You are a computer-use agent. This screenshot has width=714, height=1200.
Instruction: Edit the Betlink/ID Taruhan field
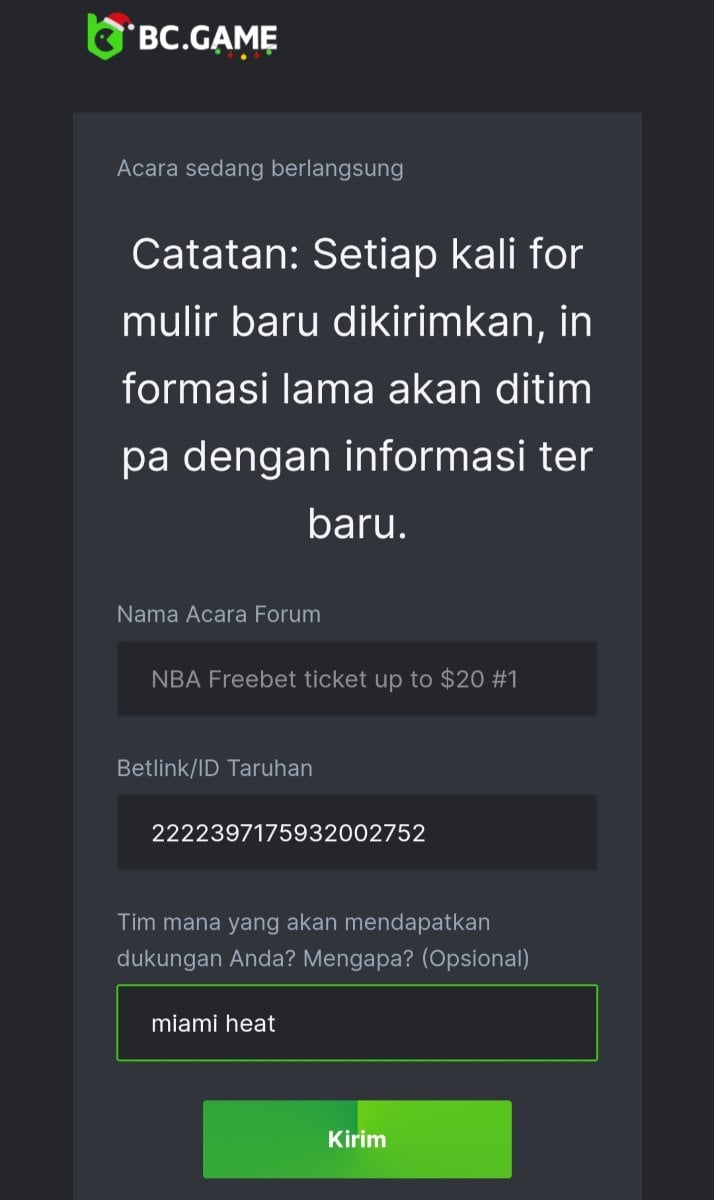pyautogui.click(x=357, y=832)
